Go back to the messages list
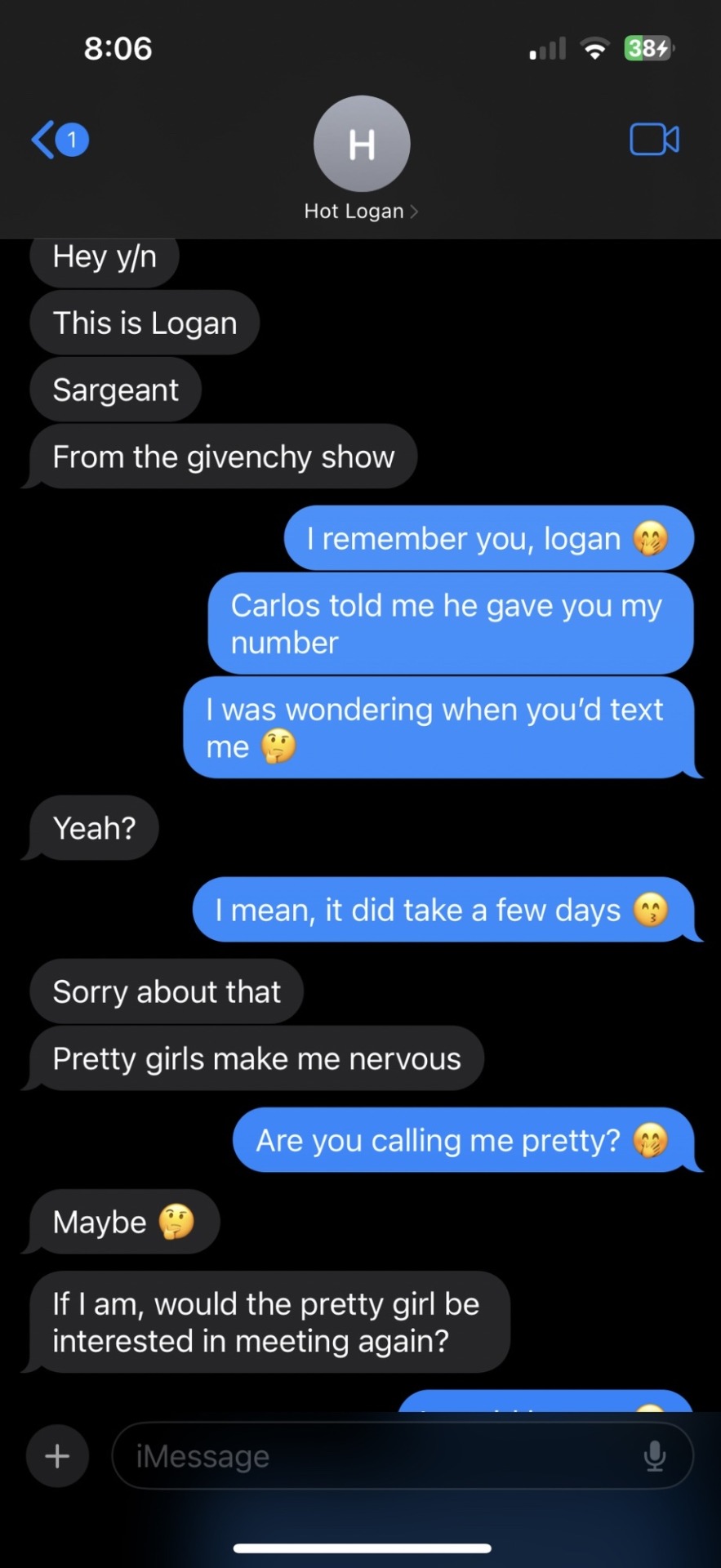The width and height of the screenshot is (721, 1568). tap(57, 140)
